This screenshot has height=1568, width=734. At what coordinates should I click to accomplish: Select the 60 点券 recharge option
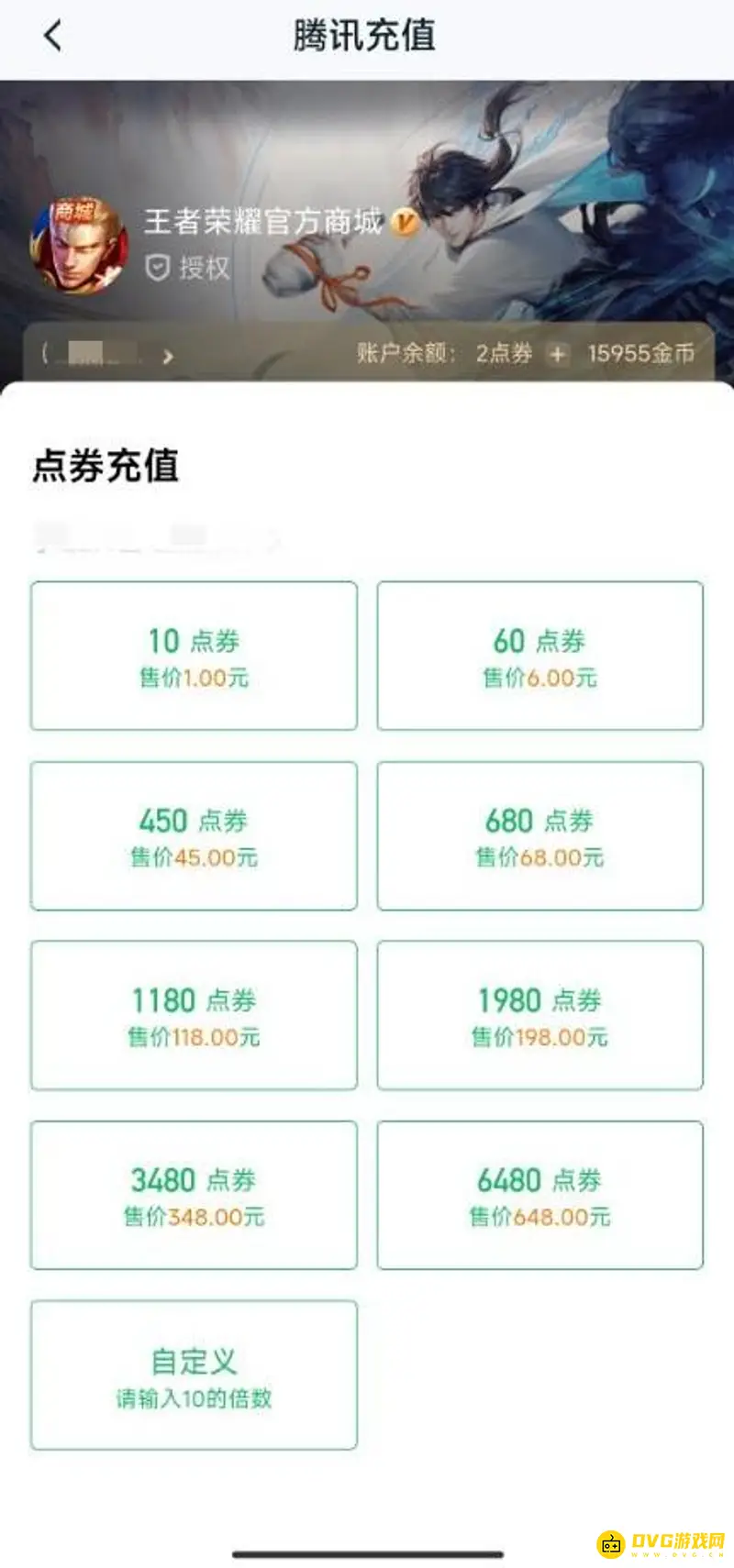point(539,654)
